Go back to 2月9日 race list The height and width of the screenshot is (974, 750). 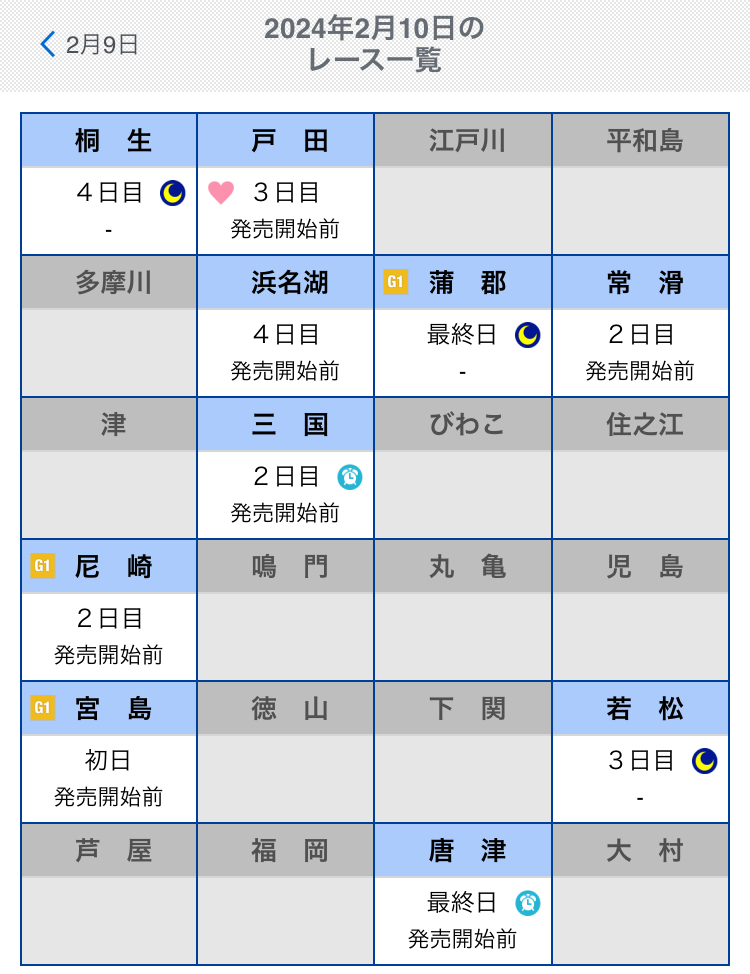(x=88, y=45)
